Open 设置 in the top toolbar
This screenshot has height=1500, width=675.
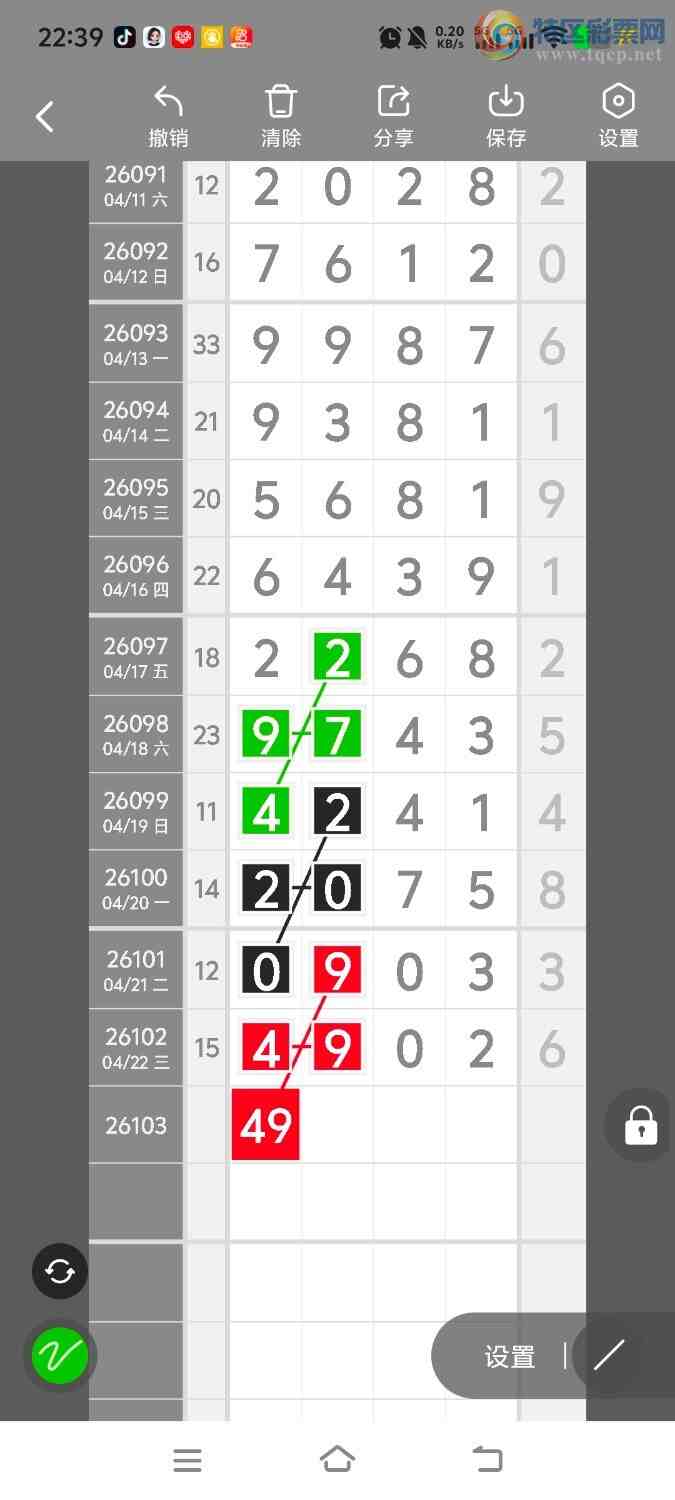click(618, 117)
